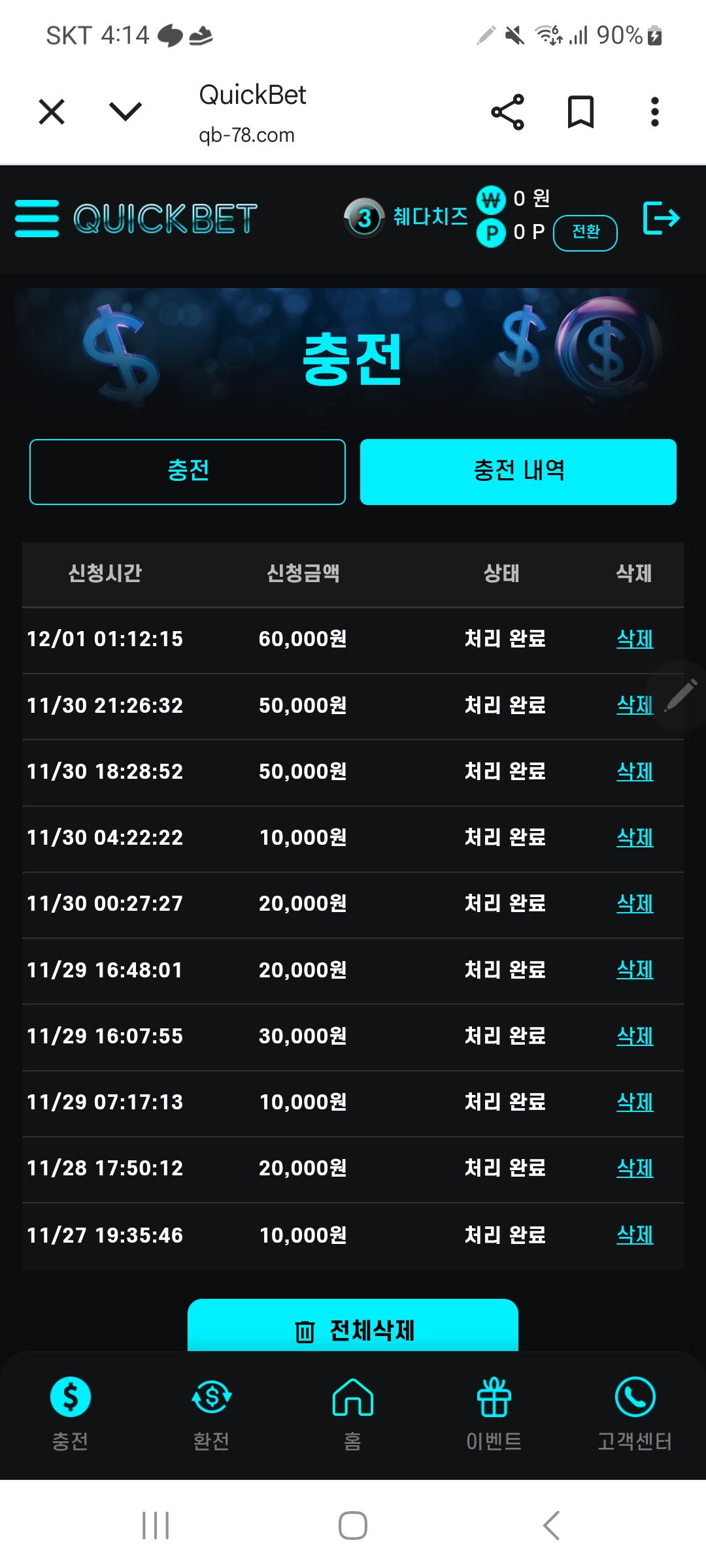This screenshot has height=1568, width=706.
Task: Delete the 11/27 19:35:46 entry
Action: click(635, 1235)
